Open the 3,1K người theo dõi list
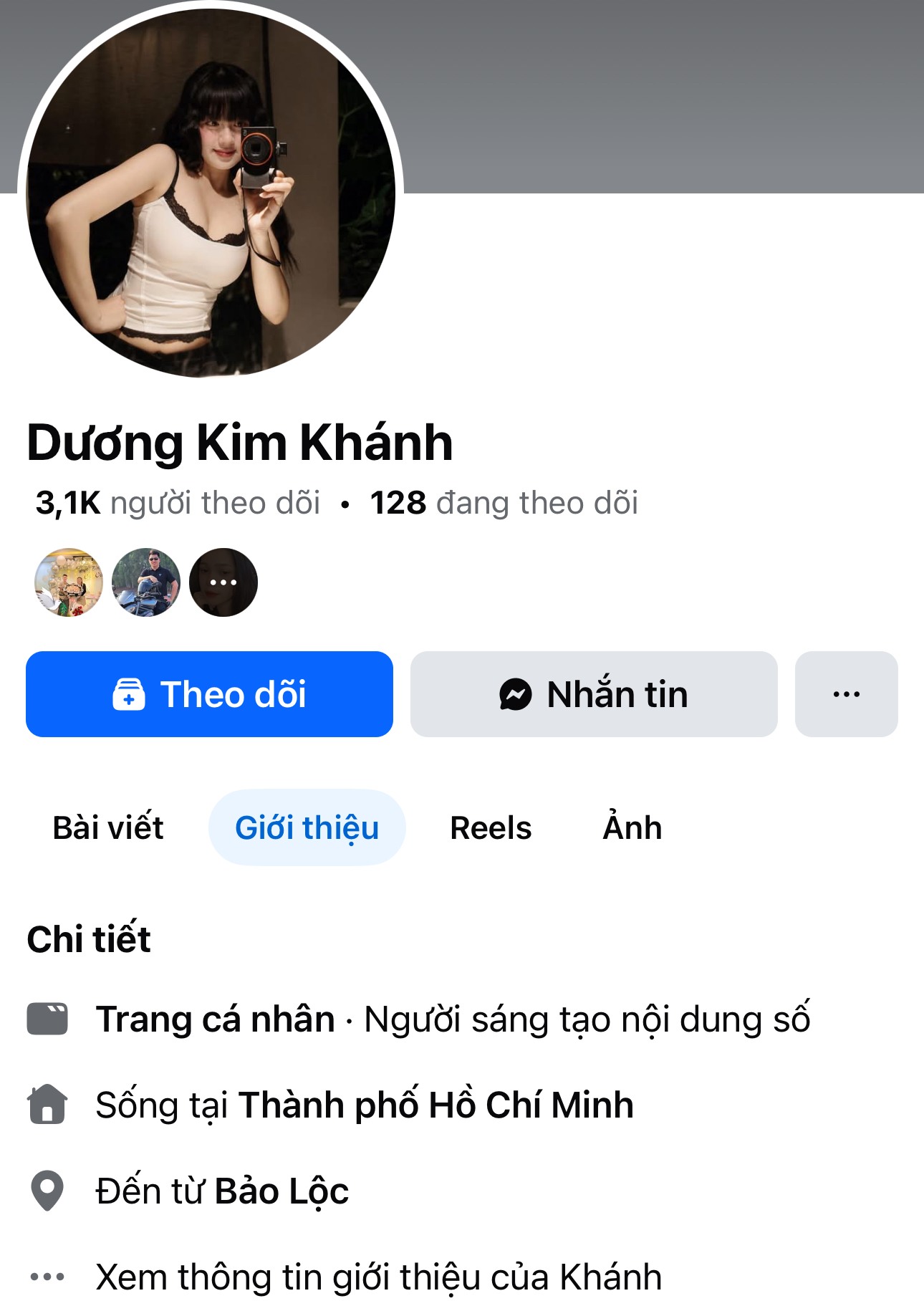 click(178, 503)
